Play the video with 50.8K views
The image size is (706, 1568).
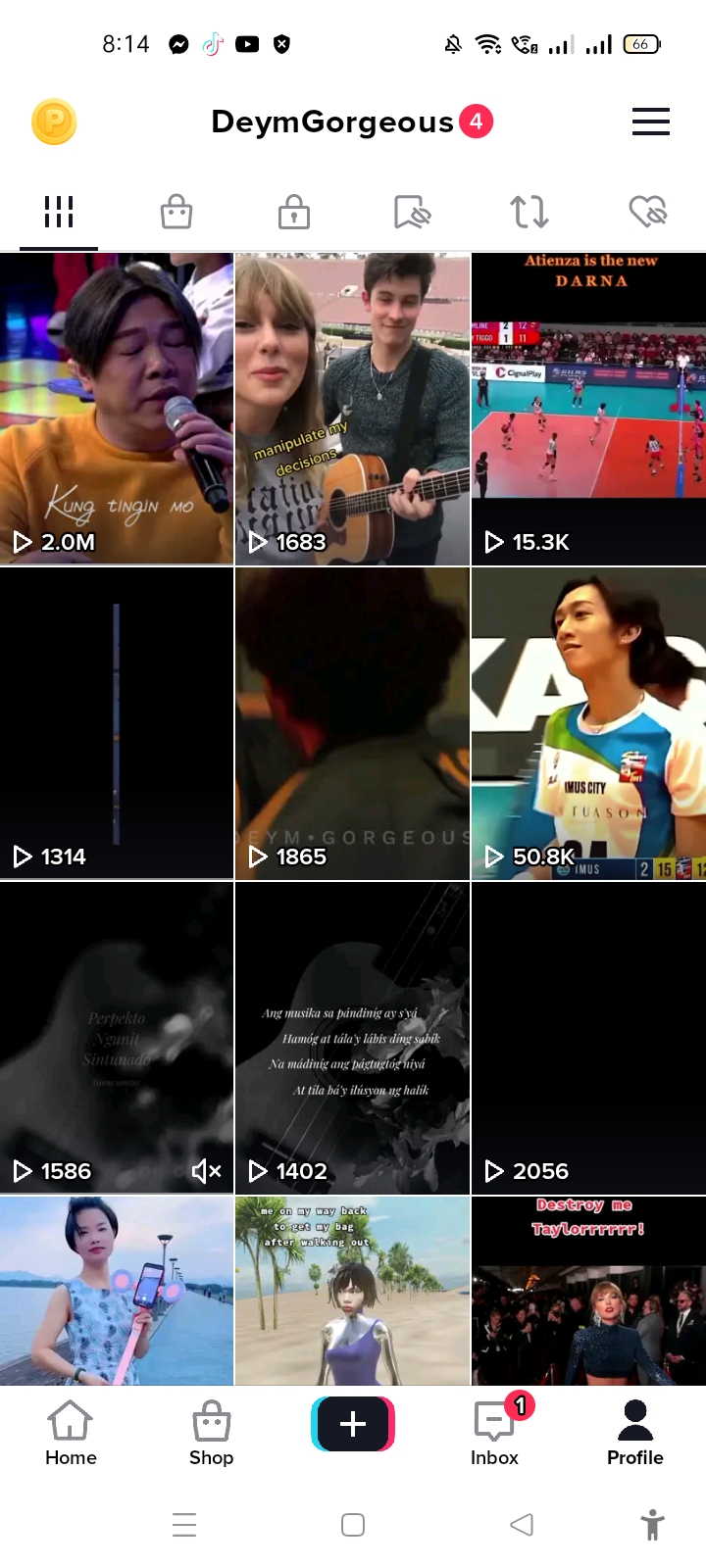(x=588, y=723)
